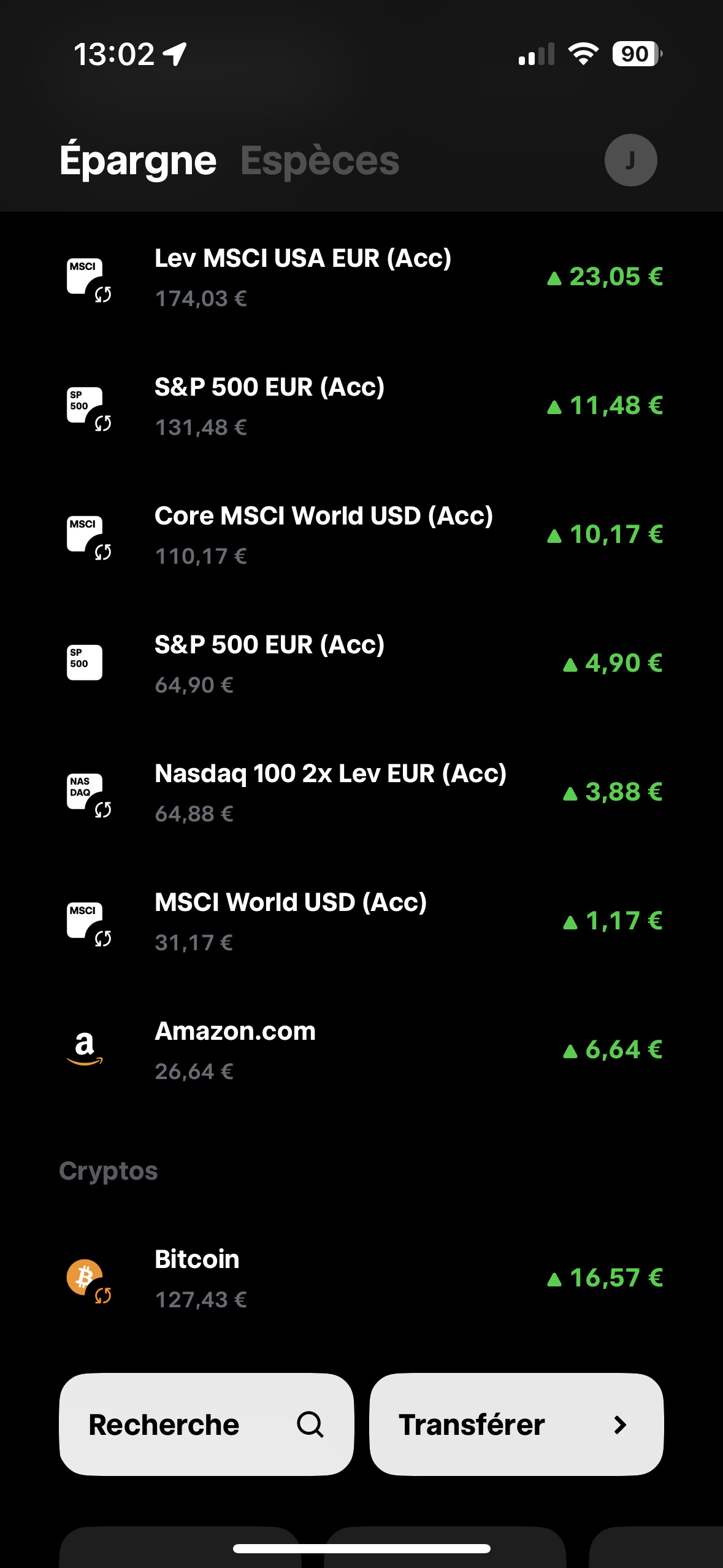This screenshot has height=1568, width=723.
Task: Tap the Recherche search button
Action: (207, 1424)
